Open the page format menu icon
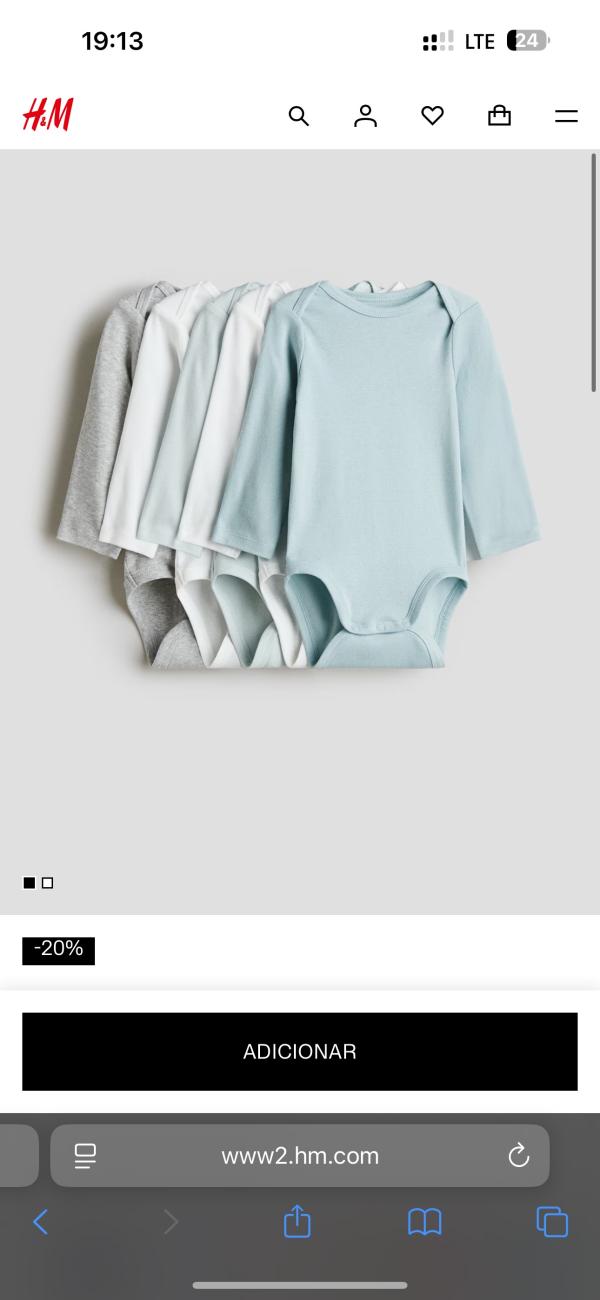Image resolution: width=600 pixels, height=1300 pixels. 85,1156
